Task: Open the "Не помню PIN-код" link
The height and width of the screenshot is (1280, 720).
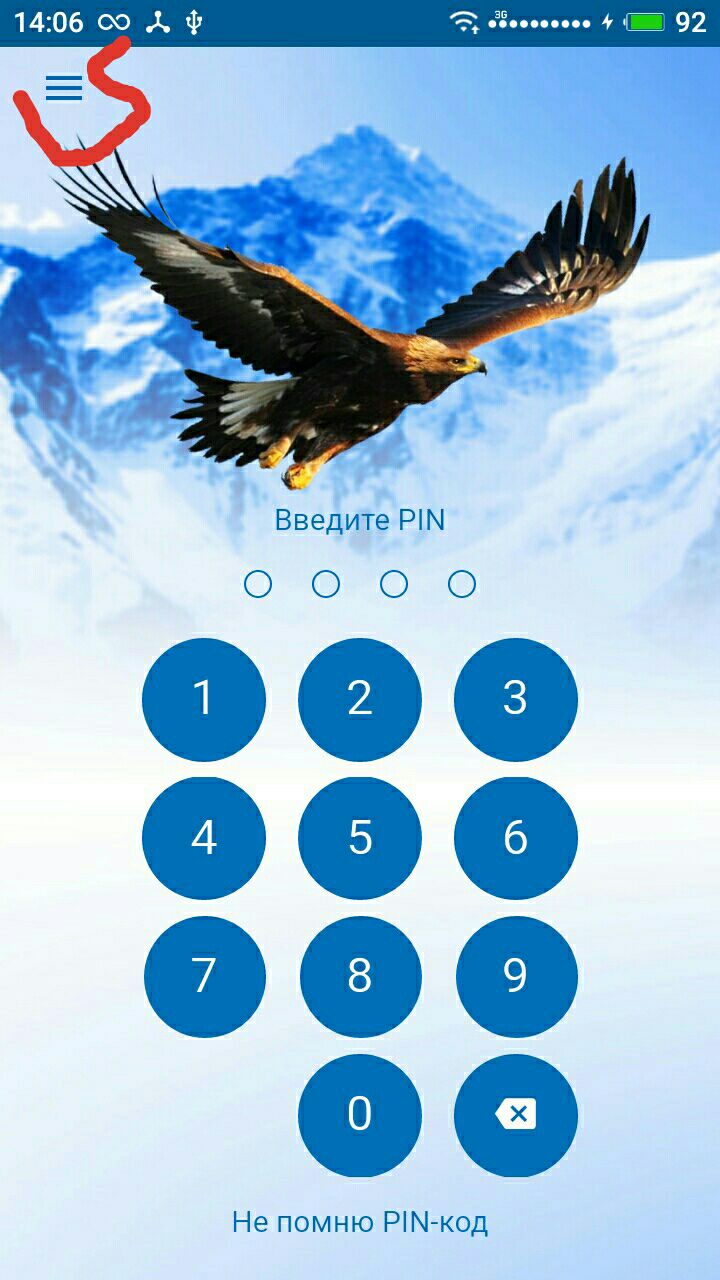Action: (x=360, y=1222)
